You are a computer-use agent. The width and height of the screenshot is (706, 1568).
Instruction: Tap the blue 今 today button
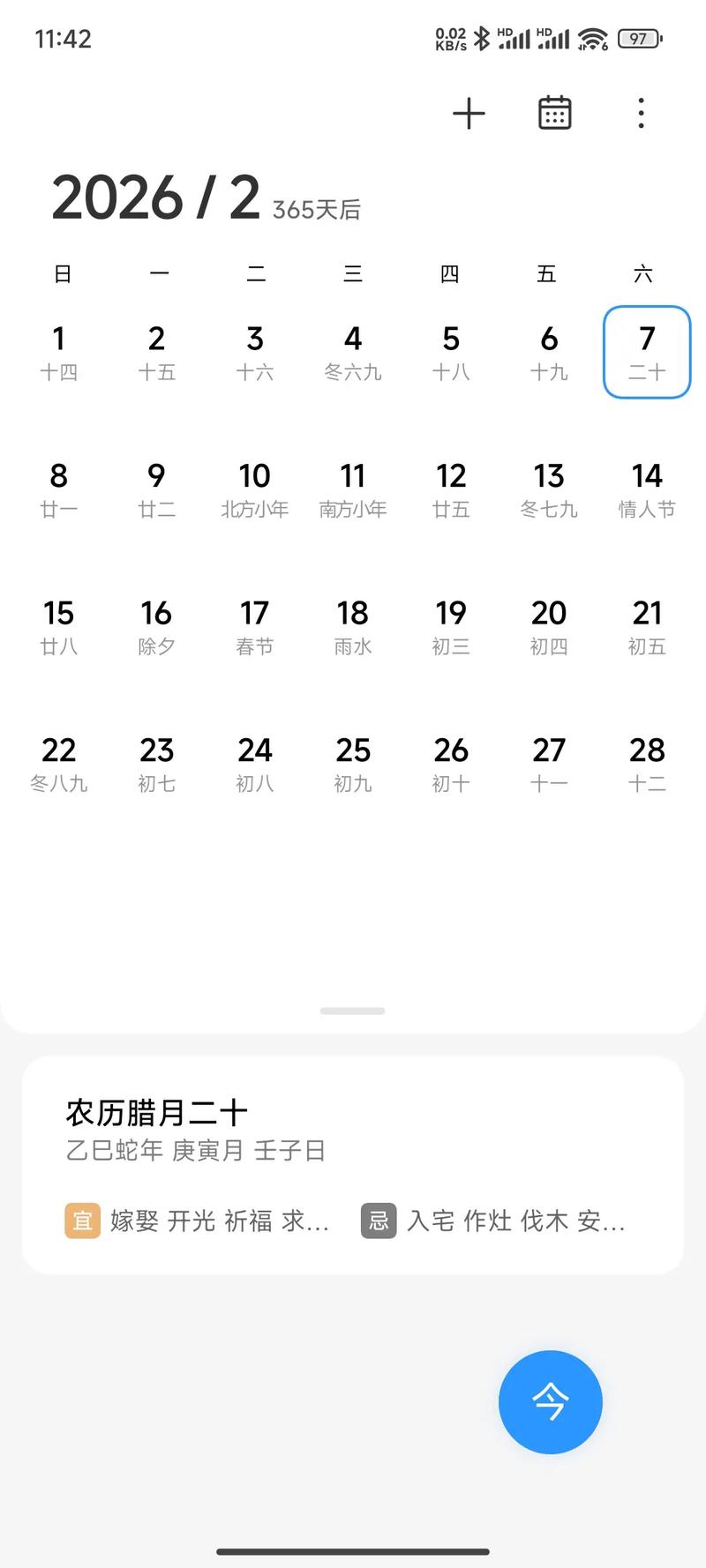coord(549,1402)
